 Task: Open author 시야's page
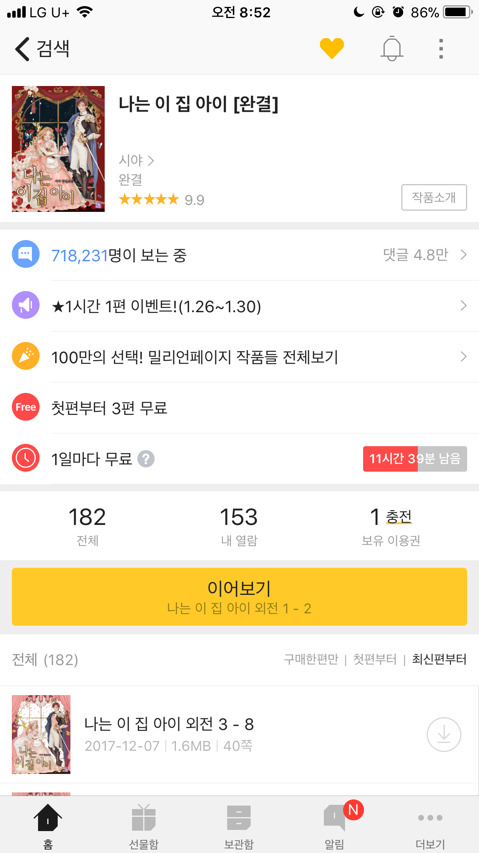[136, 160]
